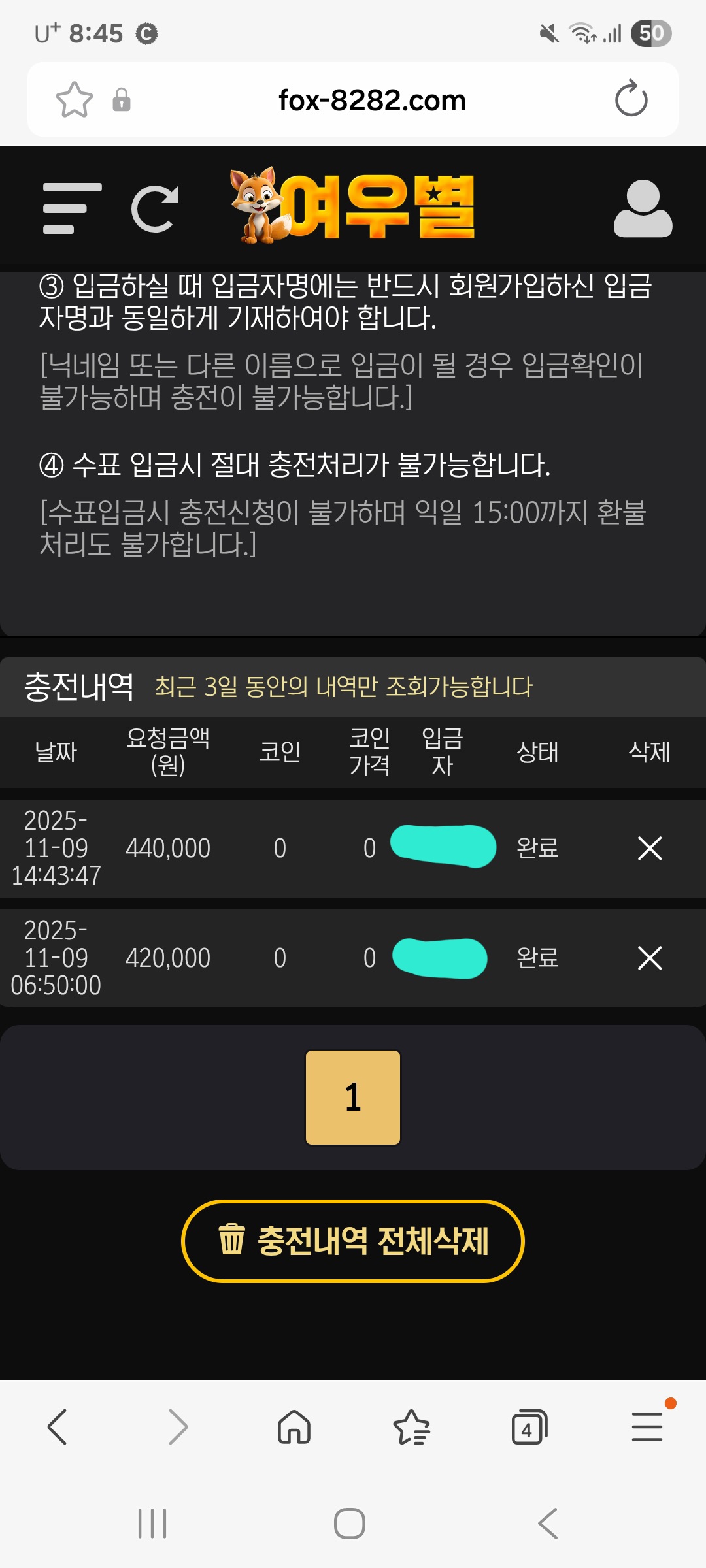Image resolution: width=706 pixels, height=1568 pixels.
Task: Go to the 여우별 logo home
Action: (x=353, y=206)
